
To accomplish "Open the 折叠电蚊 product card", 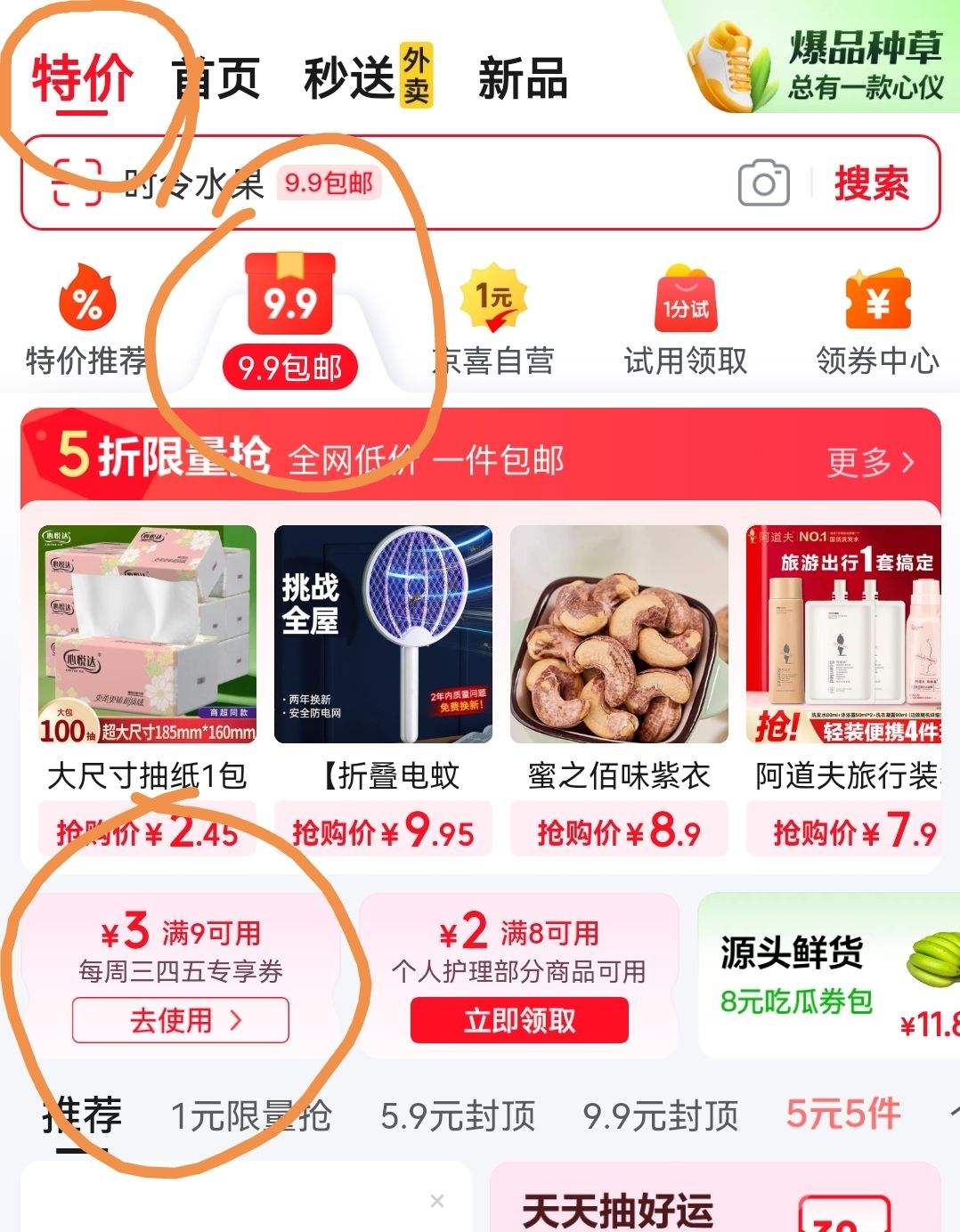I will 383,691.
